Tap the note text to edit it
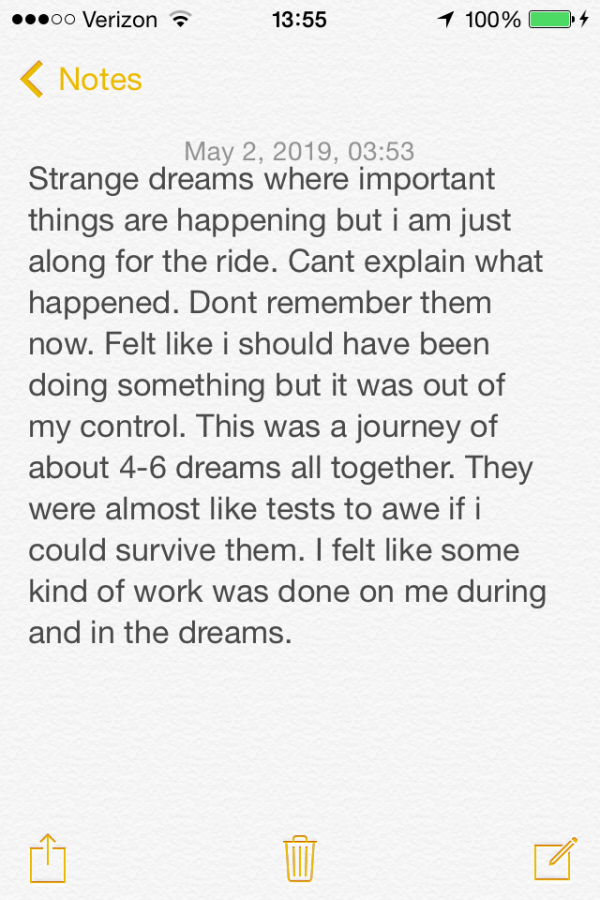Screen dimensions: 600x900 coord(286,406)
